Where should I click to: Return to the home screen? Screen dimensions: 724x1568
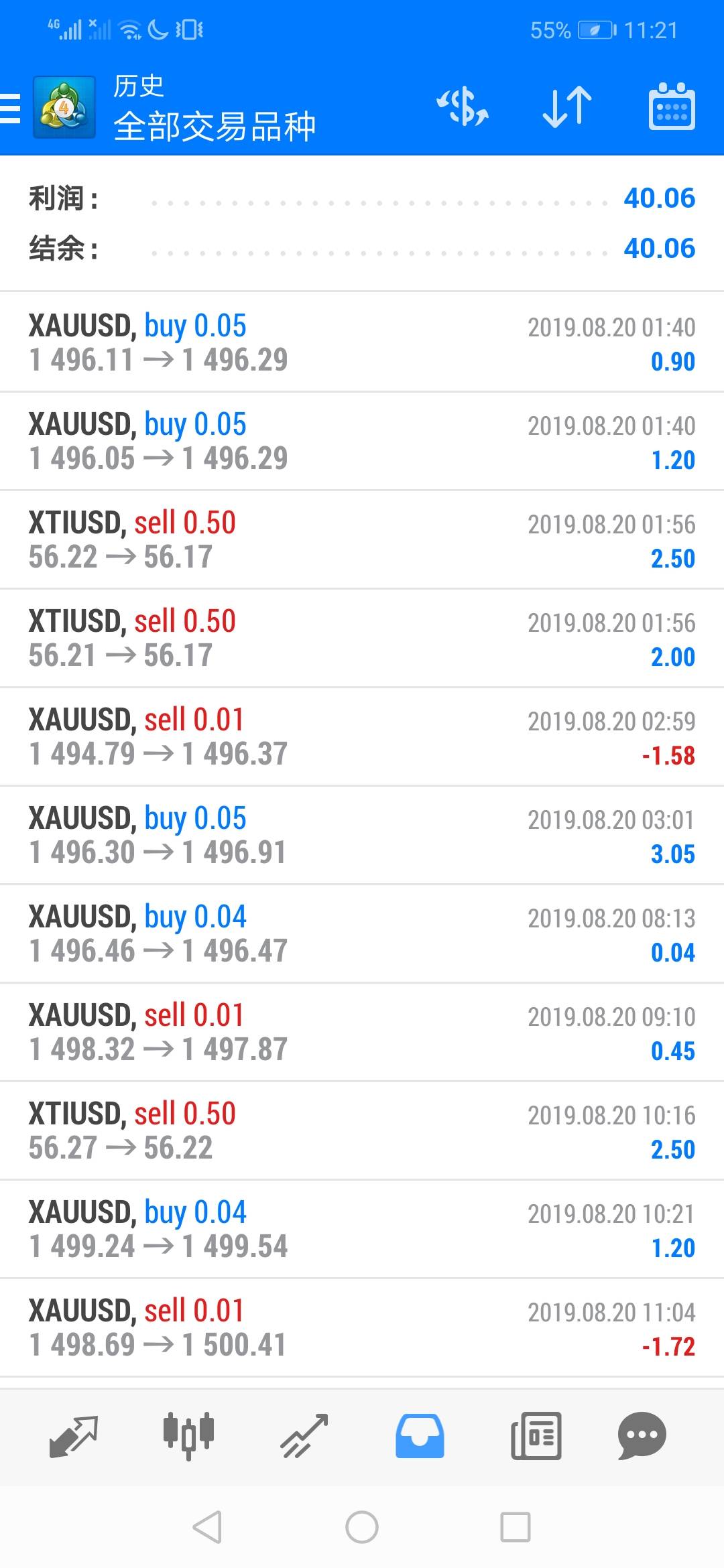362,1527
